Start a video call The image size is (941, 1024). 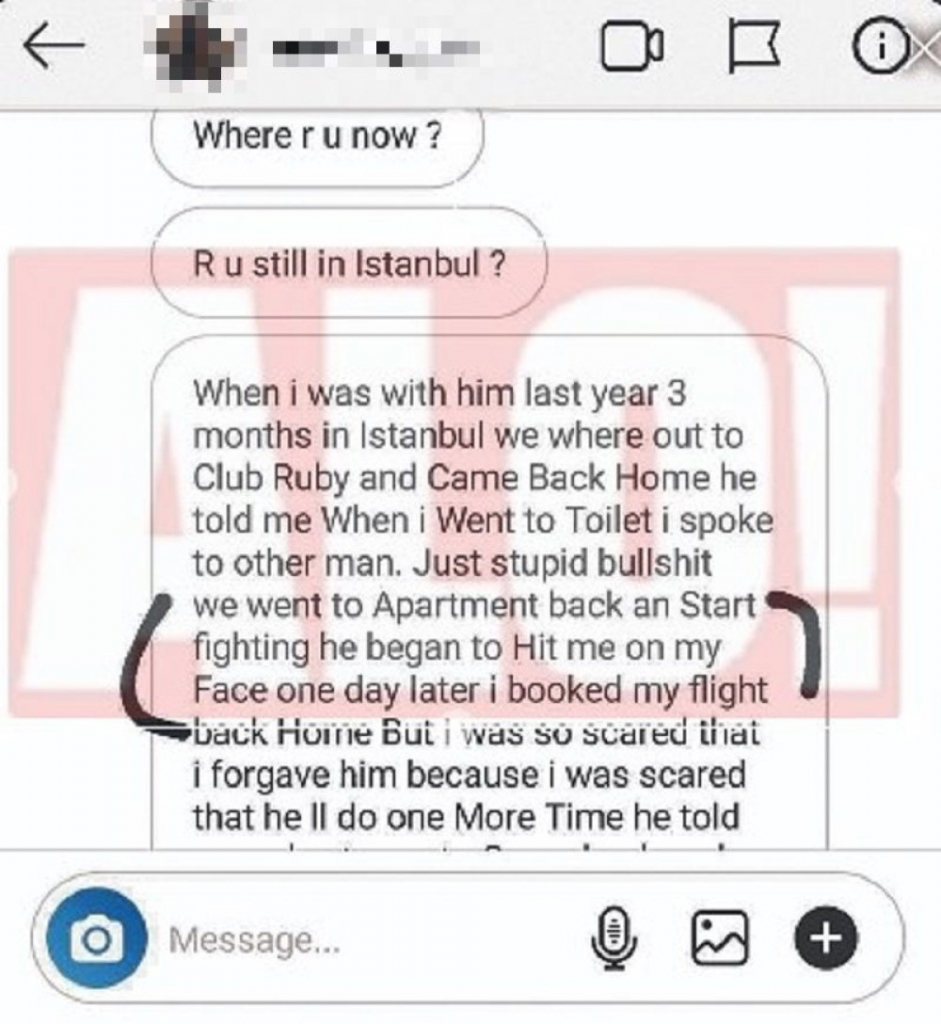tap(632, 47)
